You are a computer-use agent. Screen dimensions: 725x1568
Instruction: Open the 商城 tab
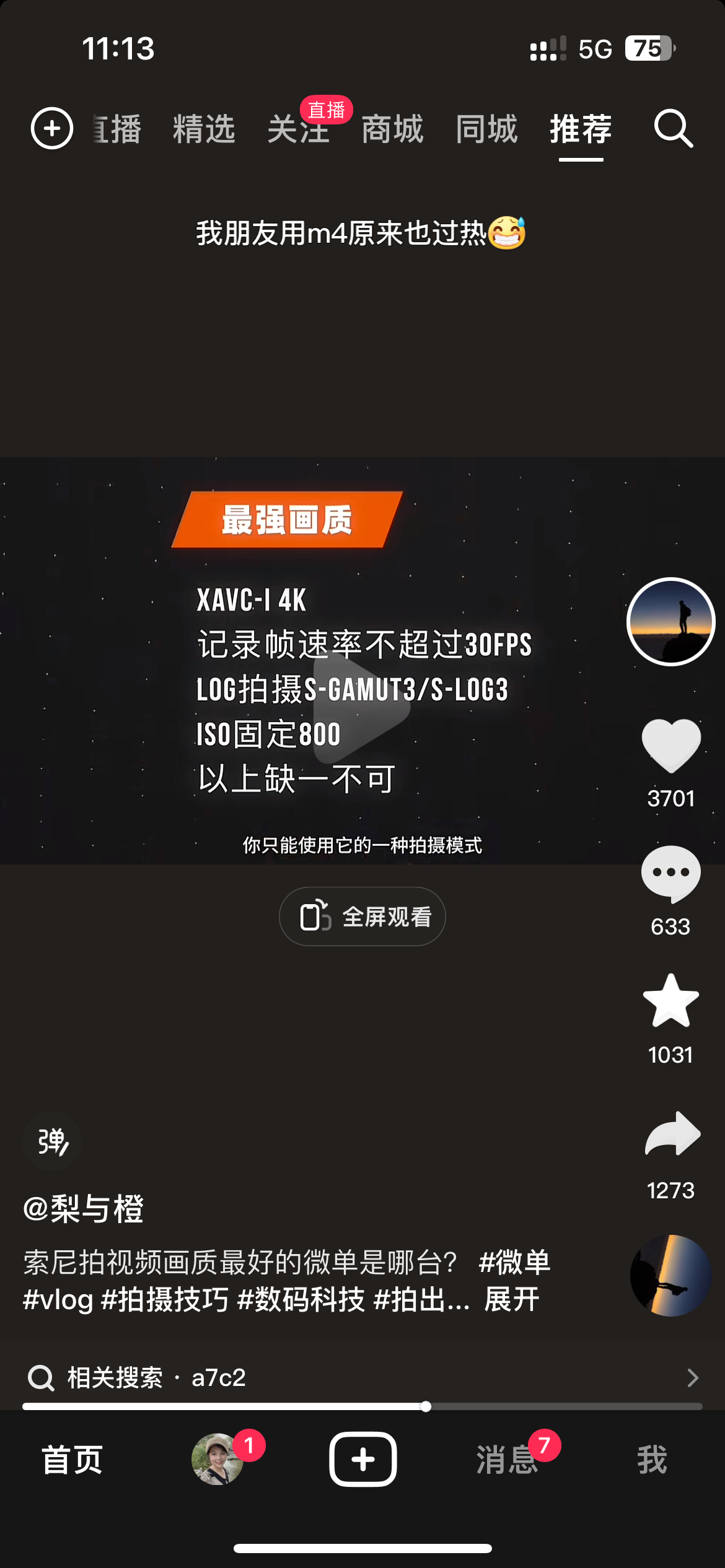point(392,129)
